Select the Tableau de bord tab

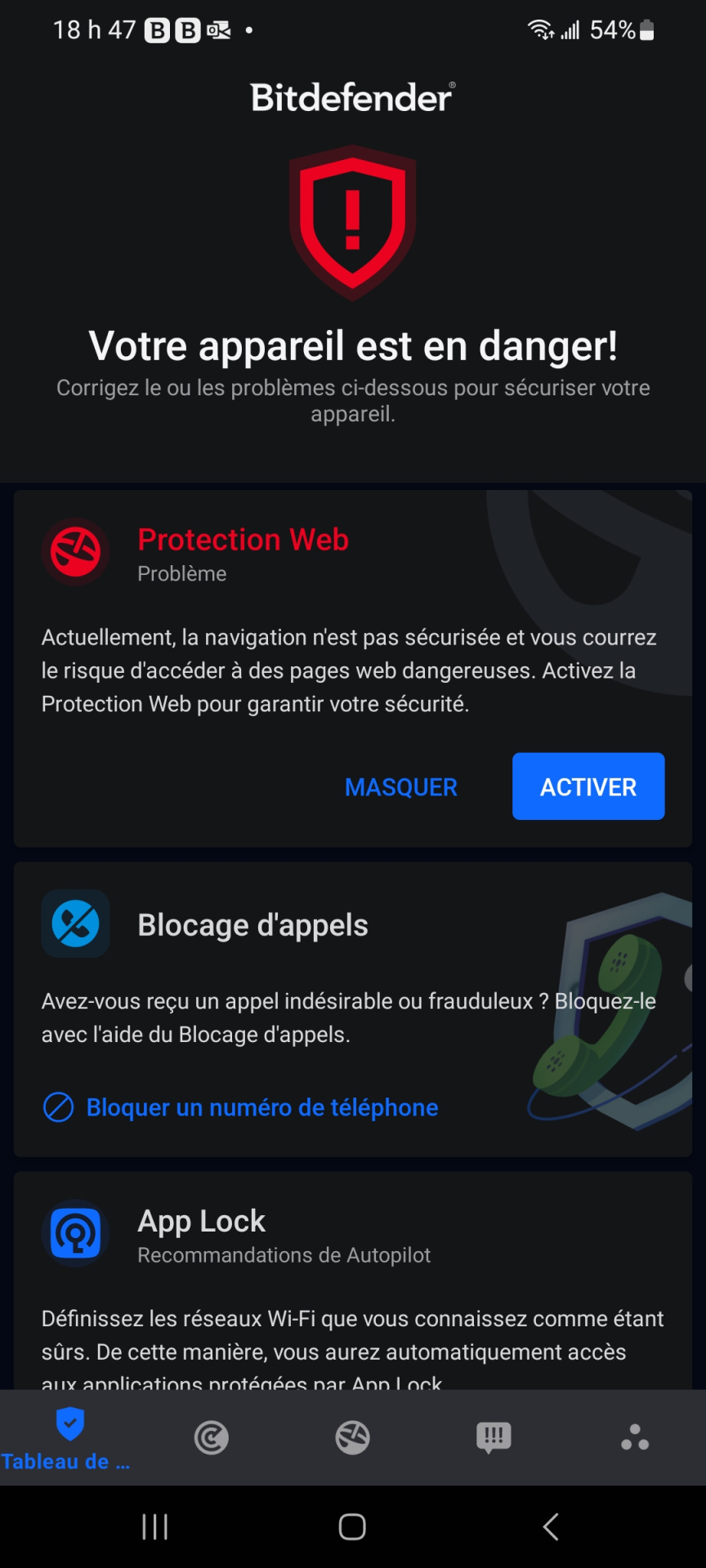pos(70,1439)
